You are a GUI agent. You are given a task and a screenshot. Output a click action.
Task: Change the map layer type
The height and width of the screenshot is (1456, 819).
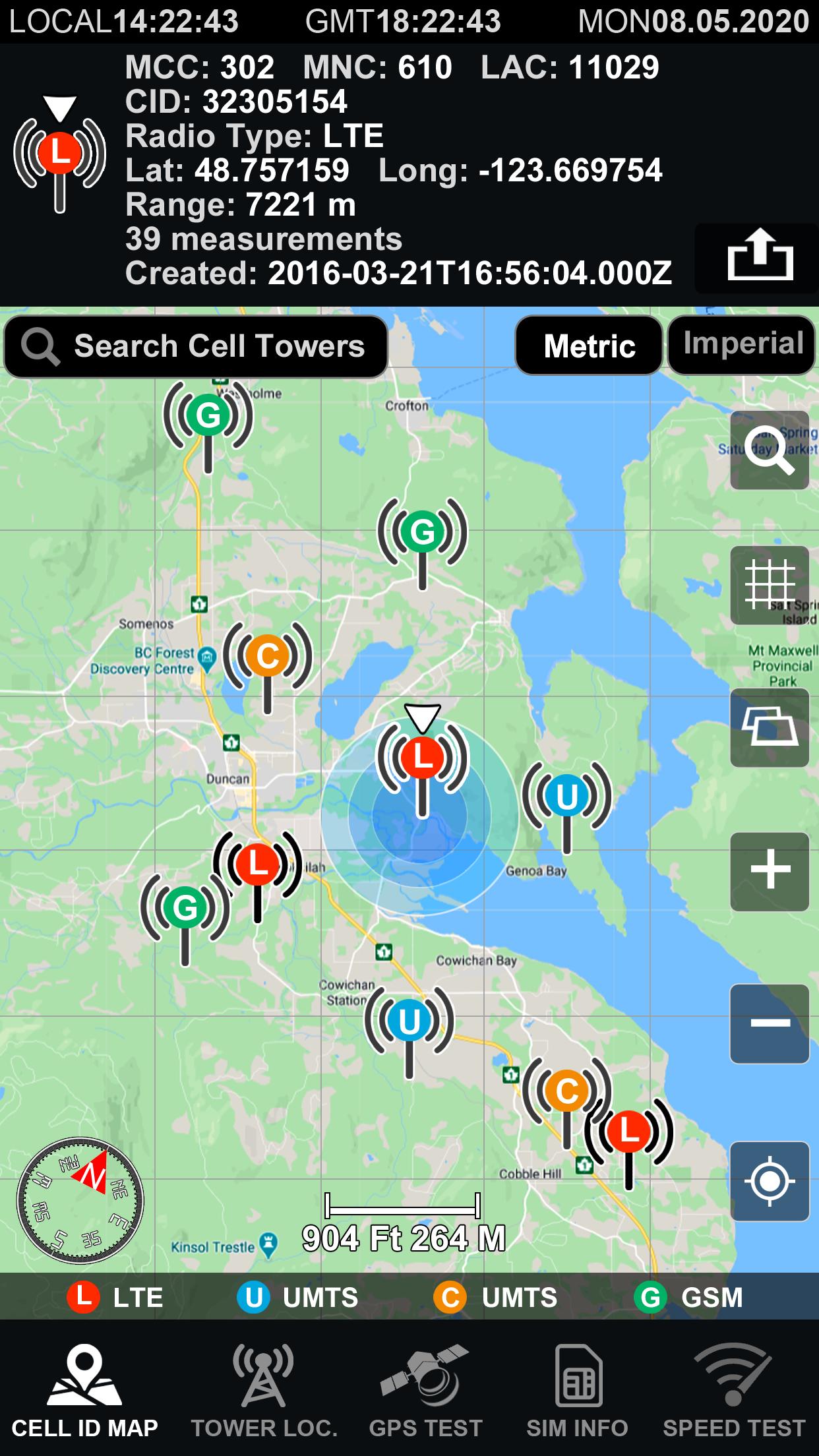tap(770, 727)
